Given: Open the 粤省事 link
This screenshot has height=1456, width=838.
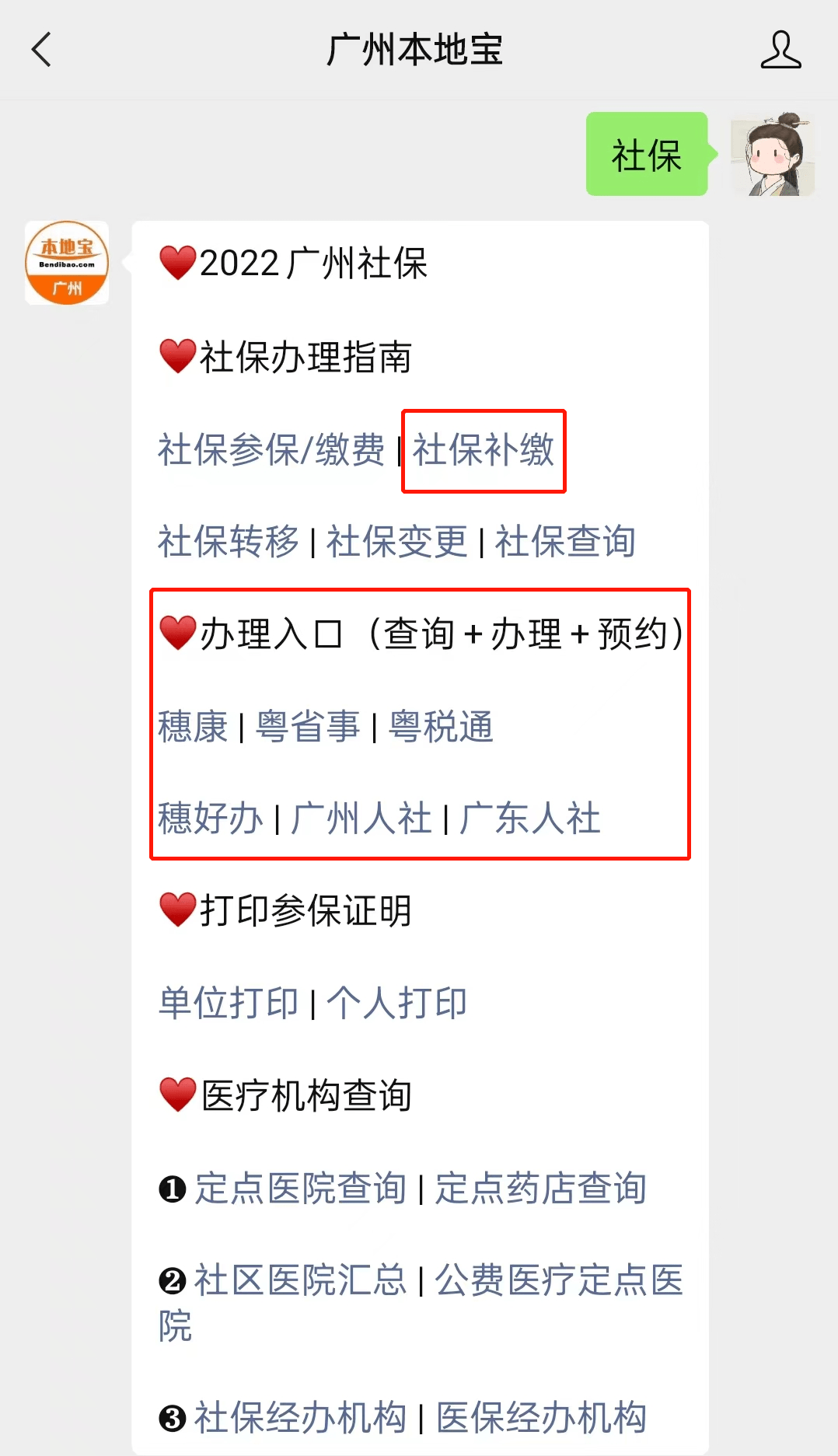Looking at the screenshot, I should (308, 727).
